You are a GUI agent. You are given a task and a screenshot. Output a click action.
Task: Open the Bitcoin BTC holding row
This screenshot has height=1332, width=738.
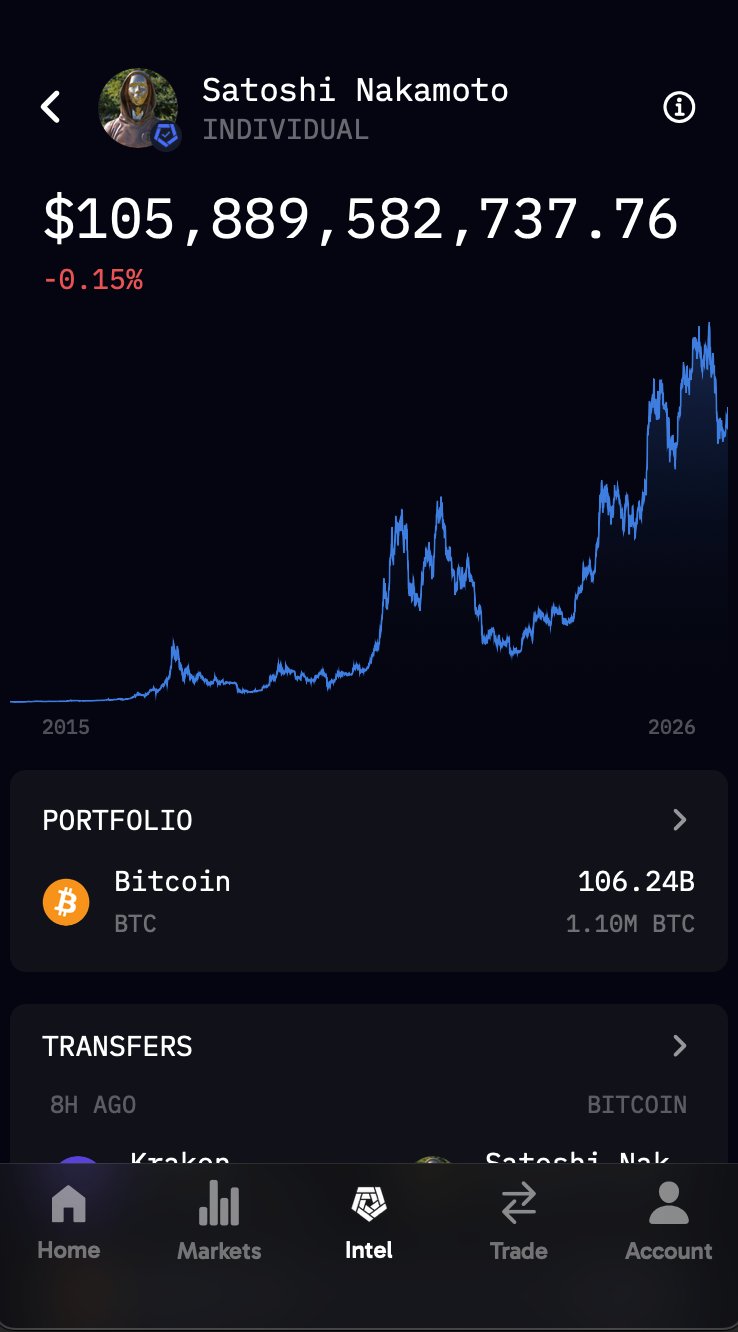(368, 902)
